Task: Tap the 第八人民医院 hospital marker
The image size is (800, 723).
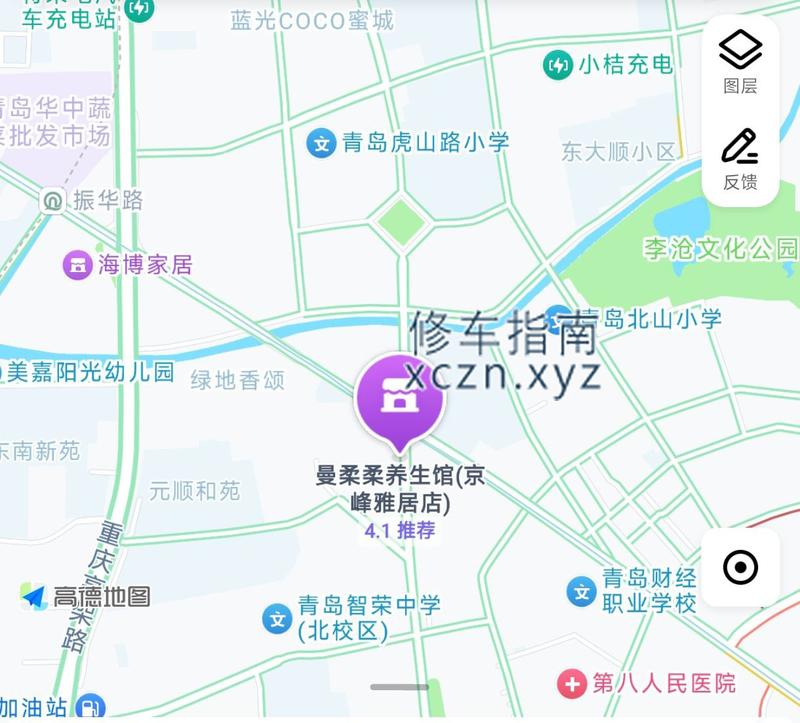Action: point(572,685)
